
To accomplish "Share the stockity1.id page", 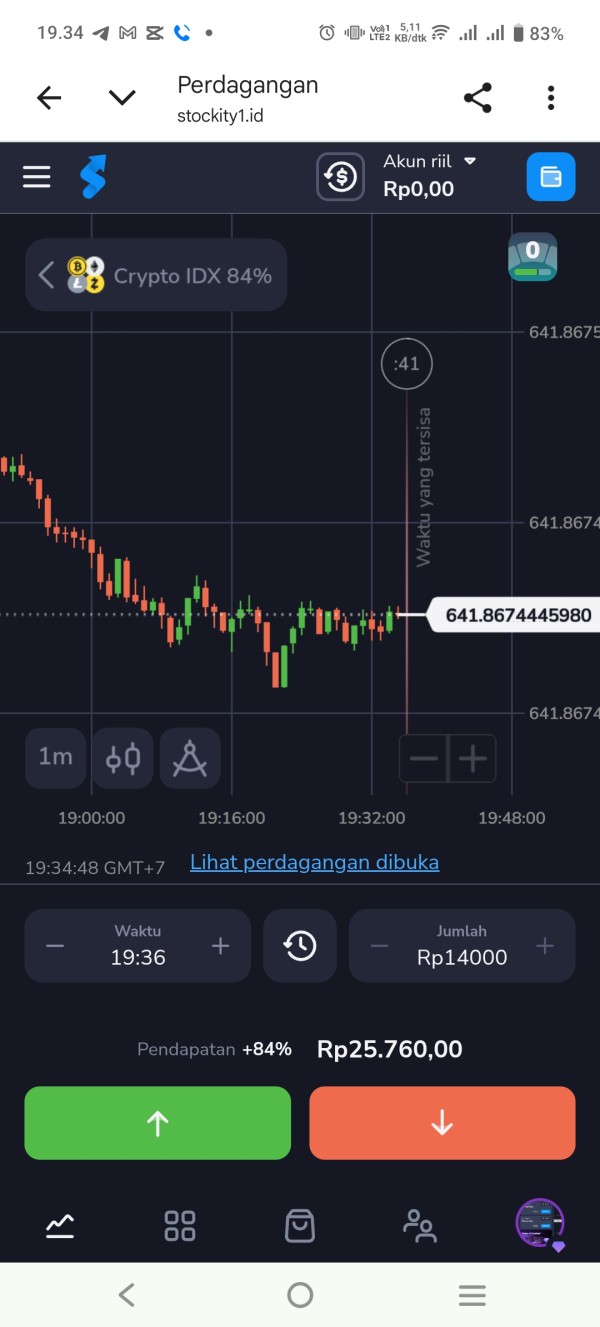I will 478,98.
